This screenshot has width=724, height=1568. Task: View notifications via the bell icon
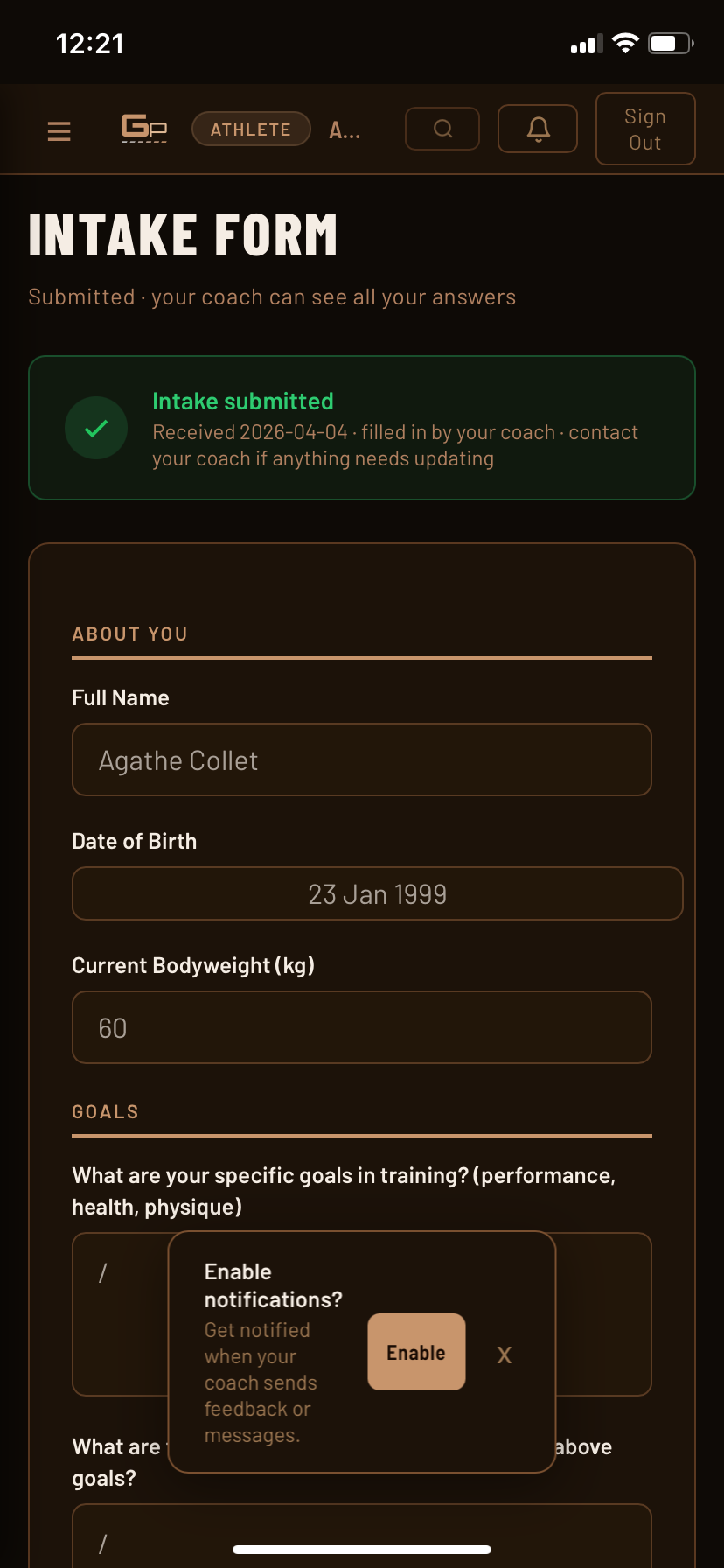tap(537, 128)
